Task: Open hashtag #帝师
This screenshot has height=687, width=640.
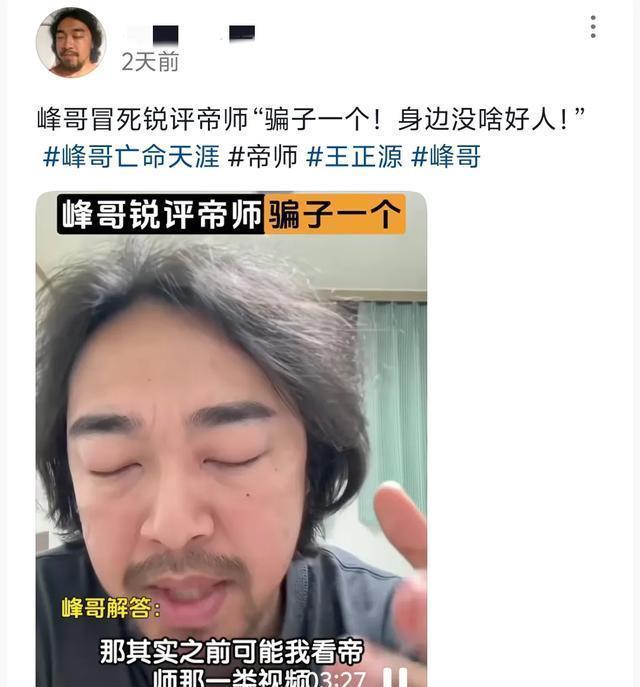Action: (x=263, y=157)
